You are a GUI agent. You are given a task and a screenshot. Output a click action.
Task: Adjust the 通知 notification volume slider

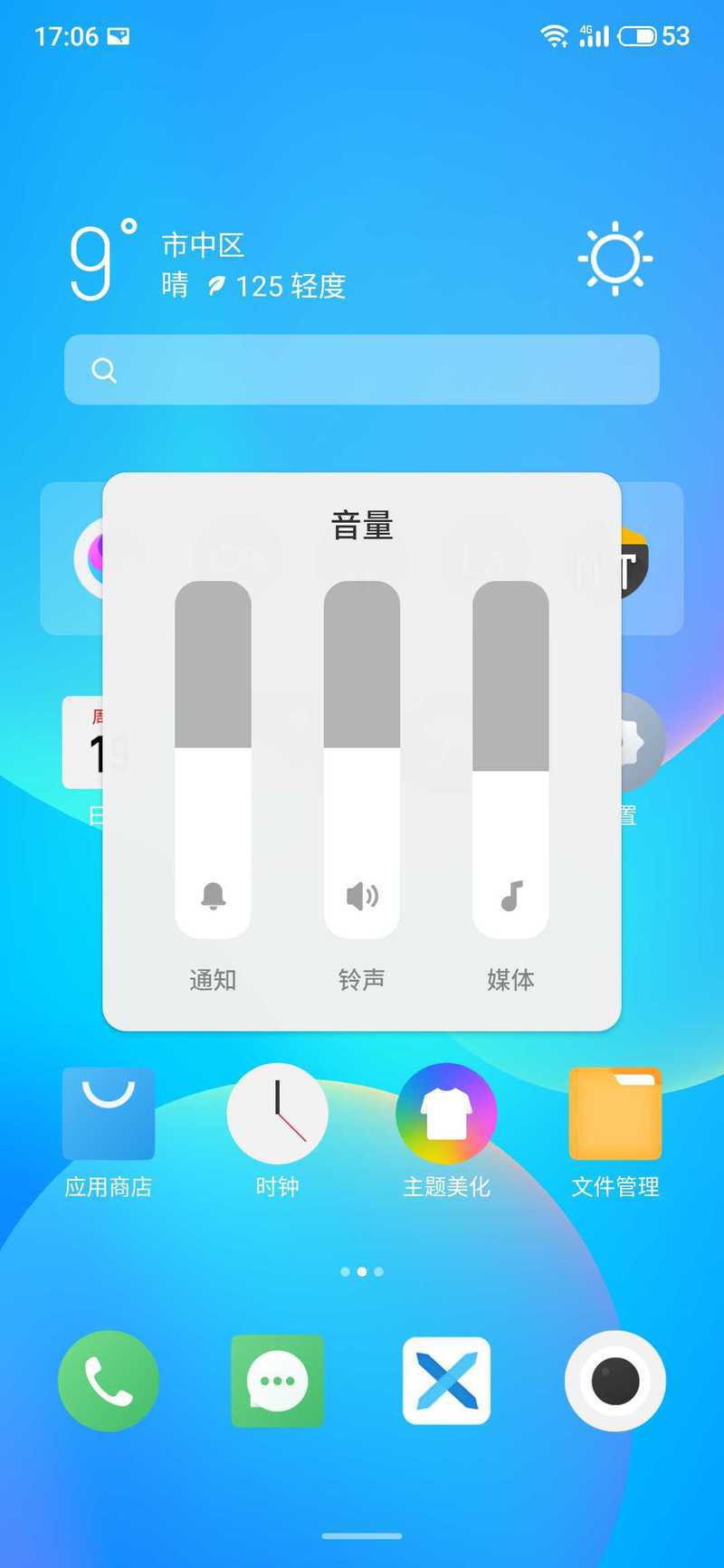pos(213,759)
